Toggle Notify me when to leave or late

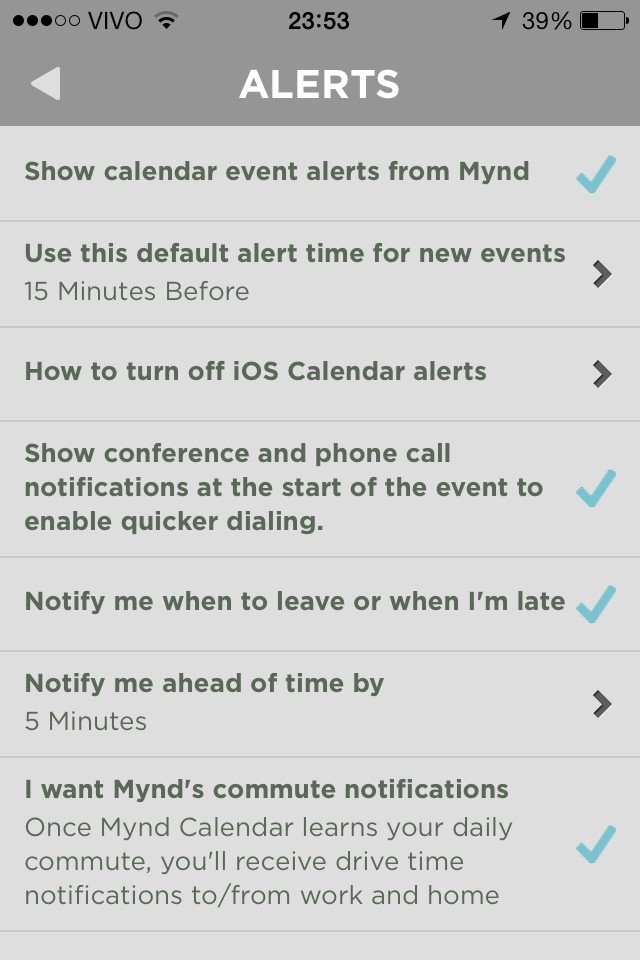coord(595,604)
